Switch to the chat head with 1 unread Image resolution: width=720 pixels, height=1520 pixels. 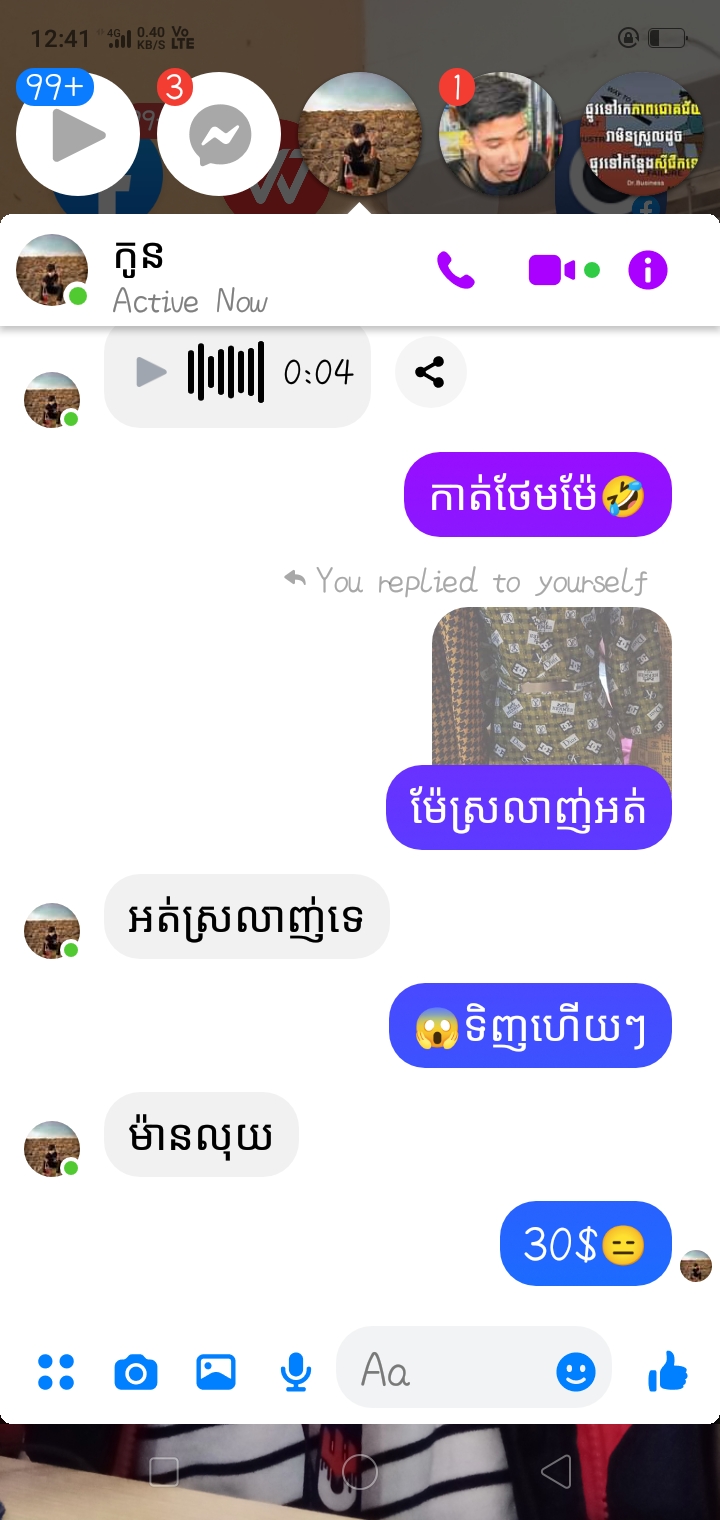[500, 134]
